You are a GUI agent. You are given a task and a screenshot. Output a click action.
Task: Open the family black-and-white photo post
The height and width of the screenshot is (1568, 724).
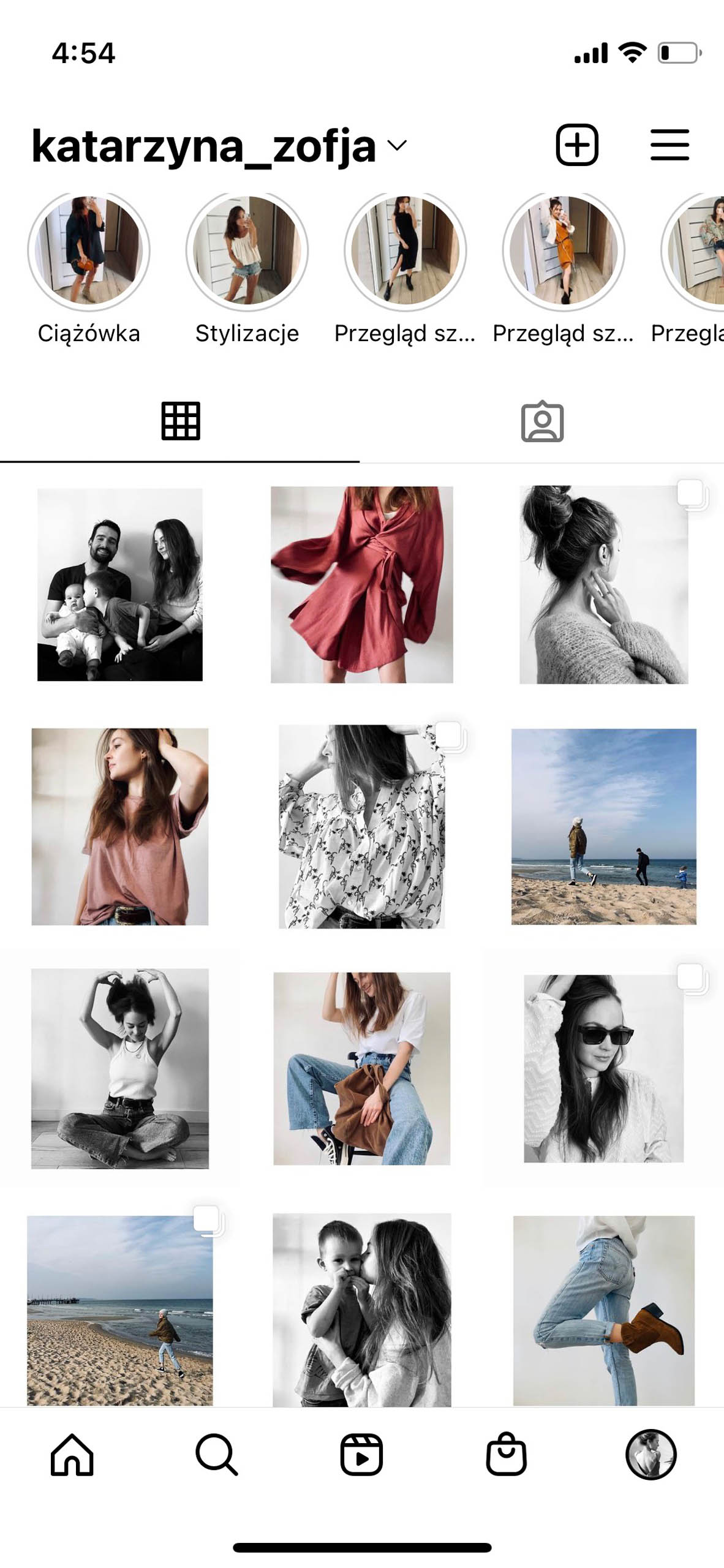click(120, 584)
